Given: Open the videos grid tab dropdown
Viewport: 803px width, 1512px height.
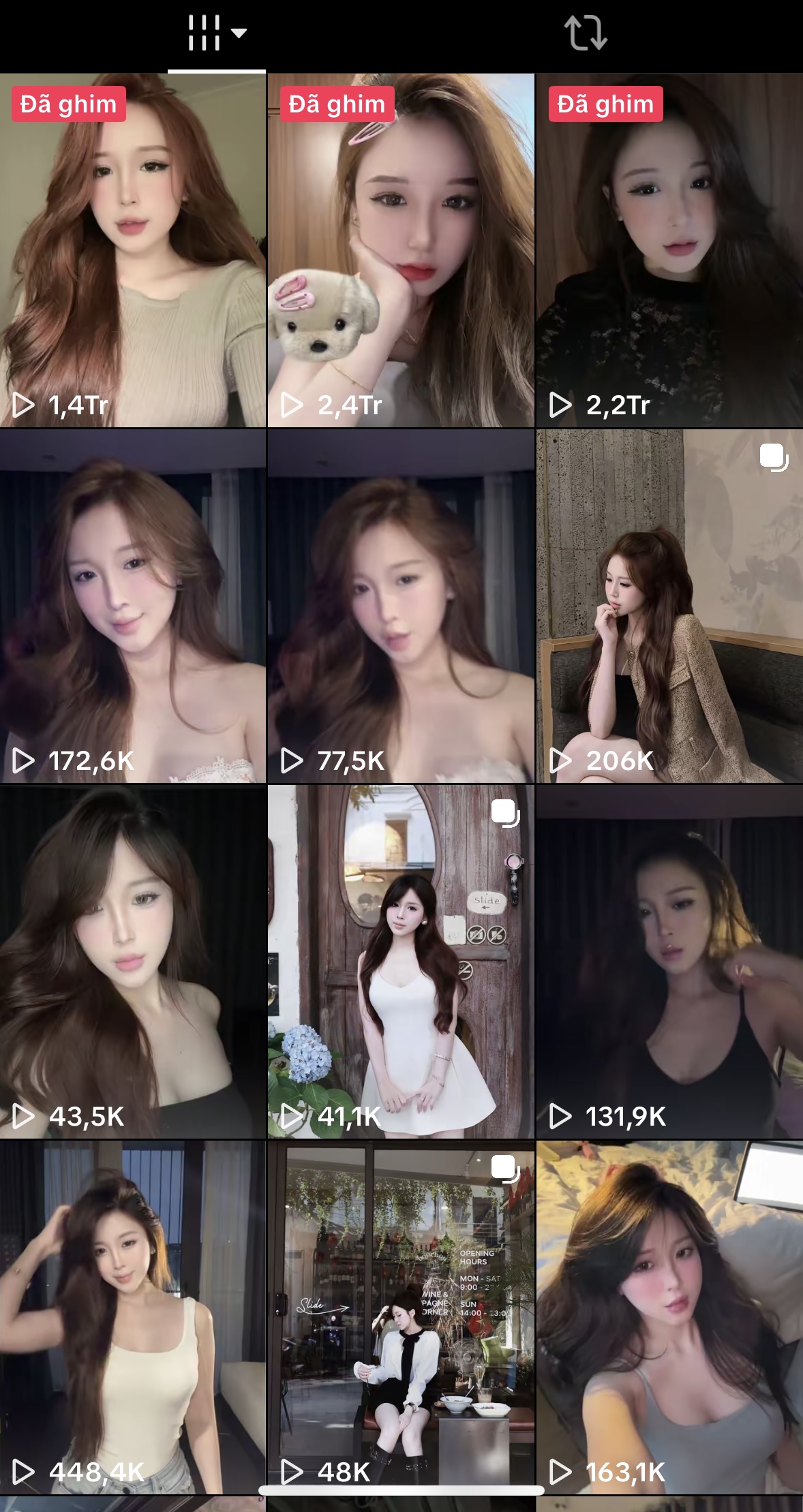Looking at the screenshot, I should (x=216, y=33).
